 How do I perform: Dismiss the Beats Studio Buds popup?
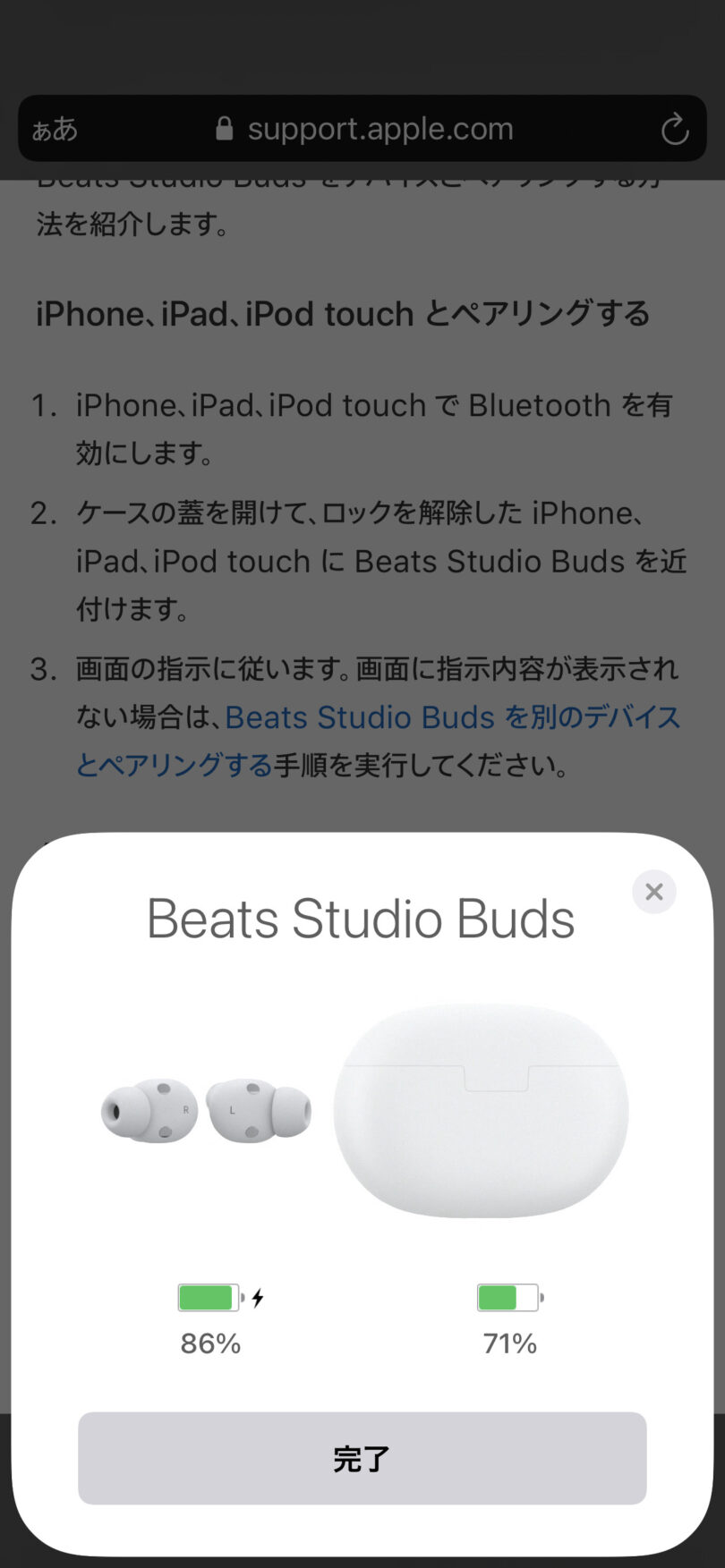[x=653, y=892]
